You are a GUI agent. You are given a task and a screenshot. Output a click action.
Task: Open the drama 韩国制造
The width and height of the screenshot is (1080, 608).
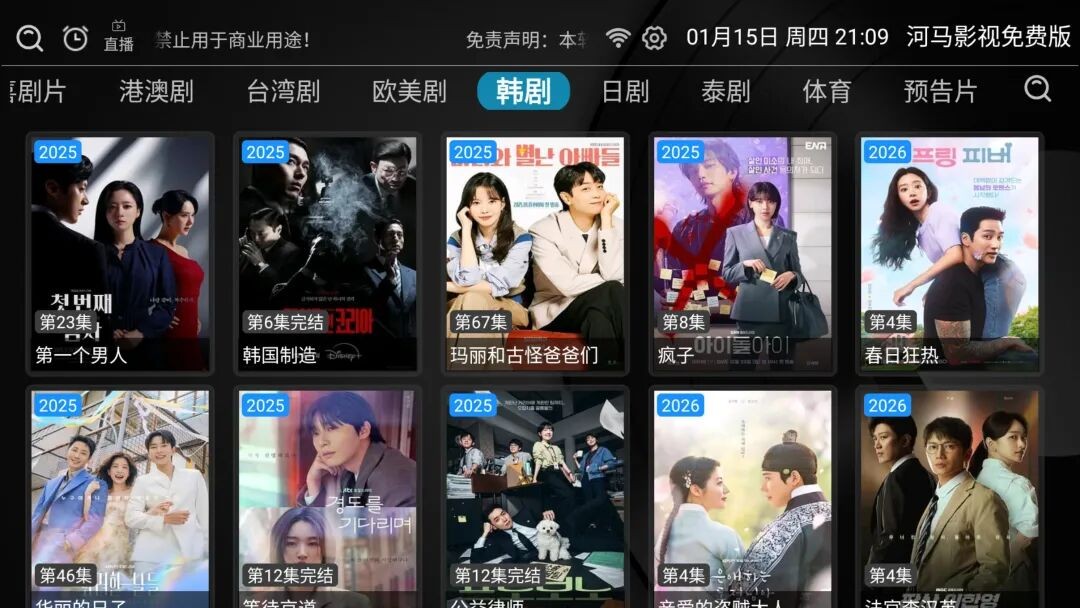(328, 253)
